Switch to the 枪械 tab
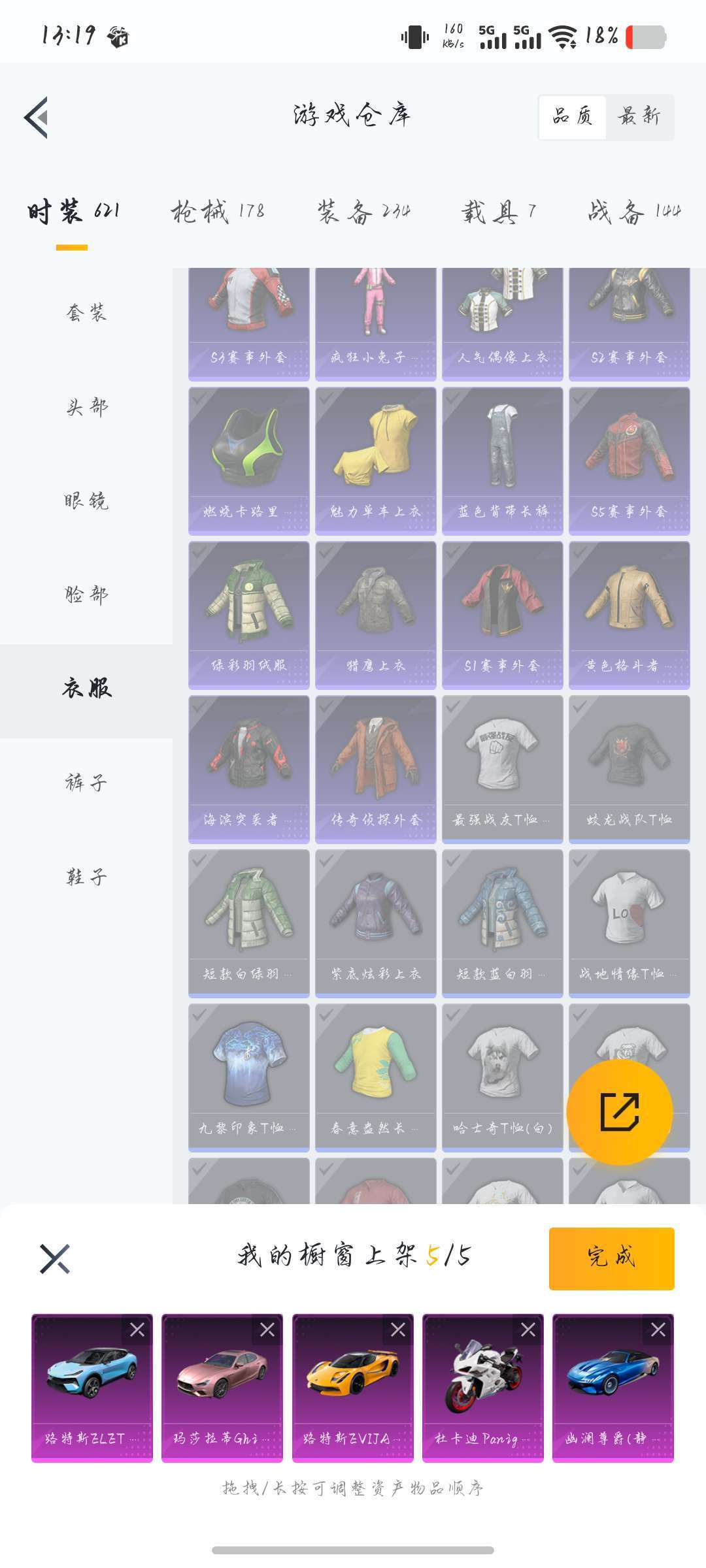706x1568 pixels. coord(218,212)
